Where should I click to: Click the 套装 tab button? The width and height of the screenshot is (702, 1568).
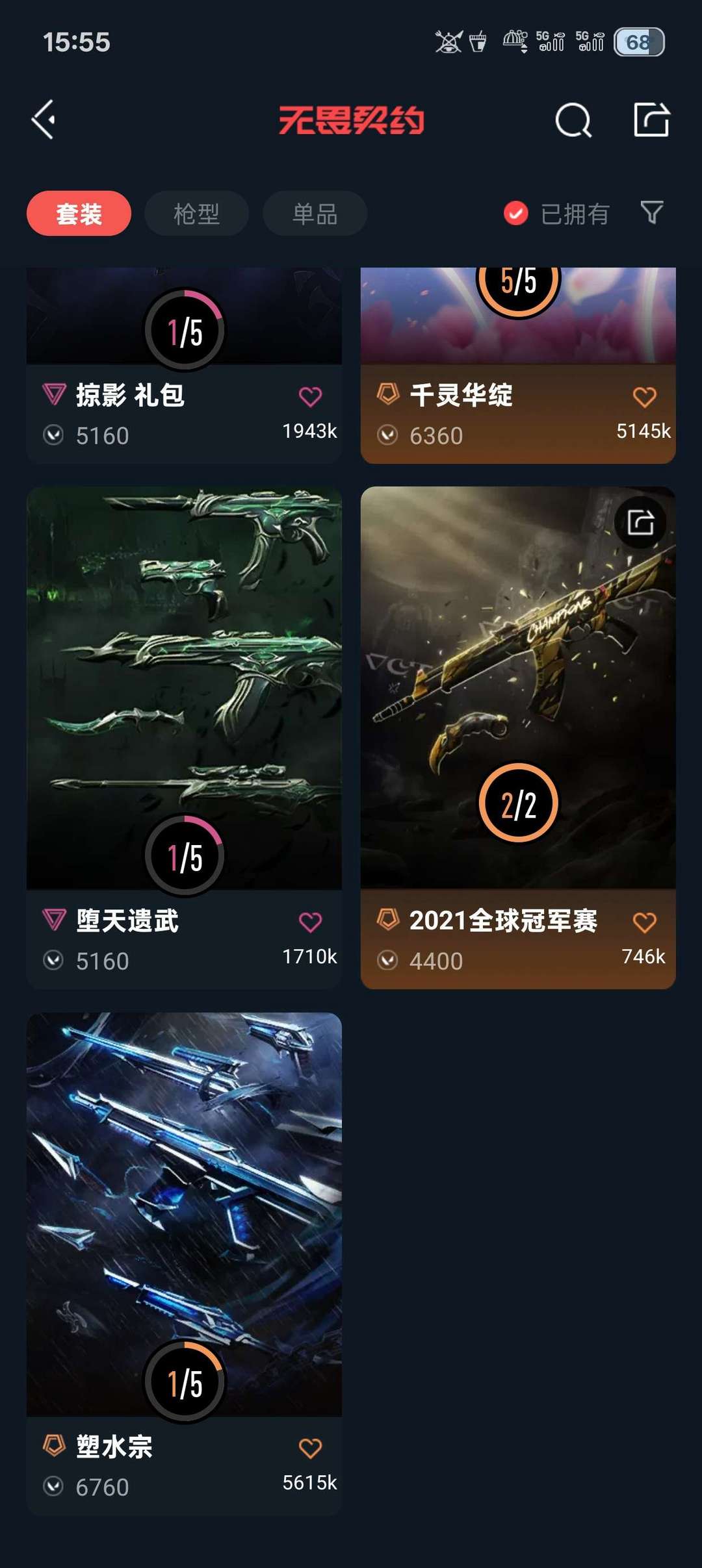(x=78, y=213)
